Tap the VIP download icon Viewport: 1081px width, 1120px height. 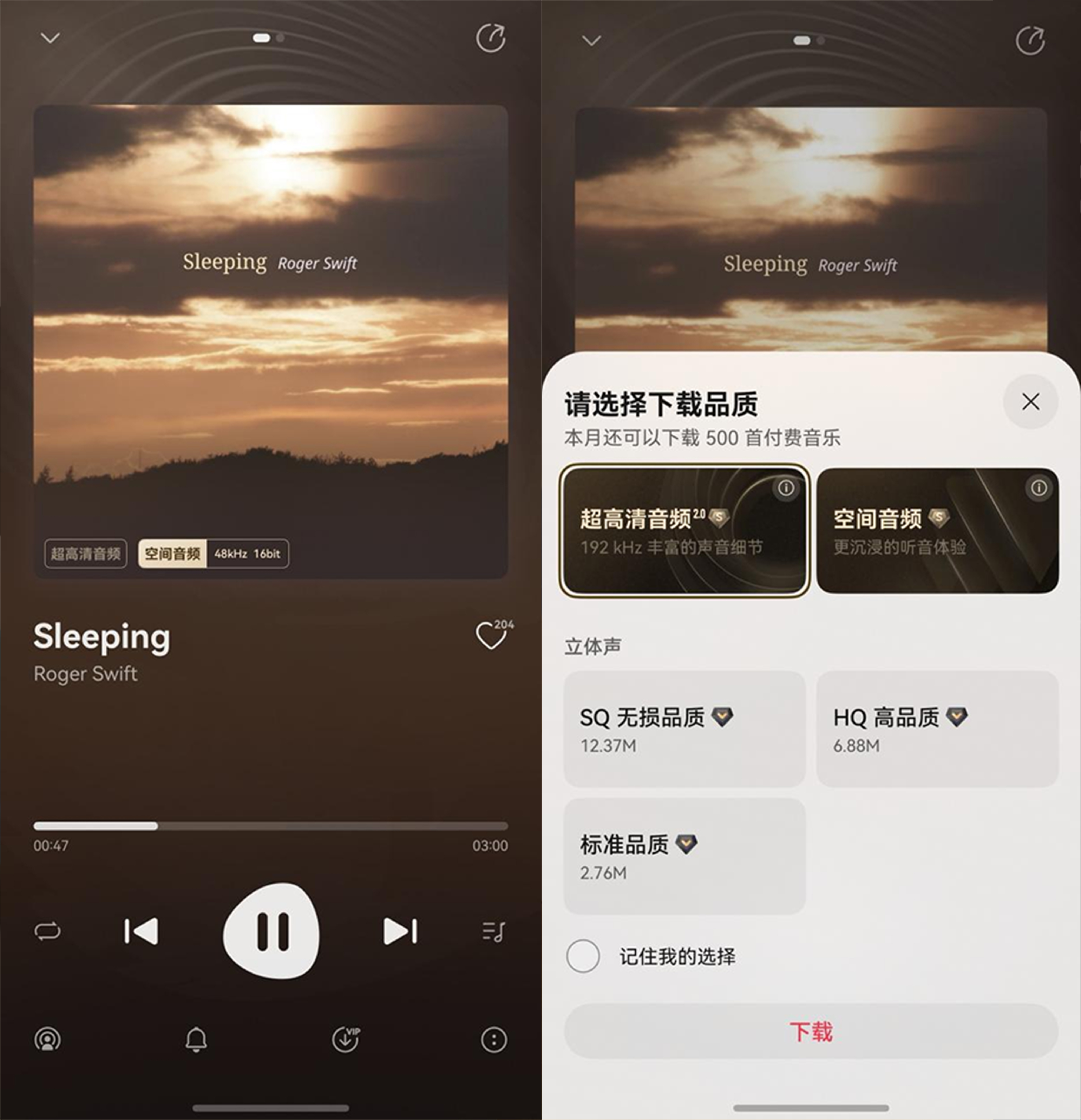click(x=346, y=1039)
